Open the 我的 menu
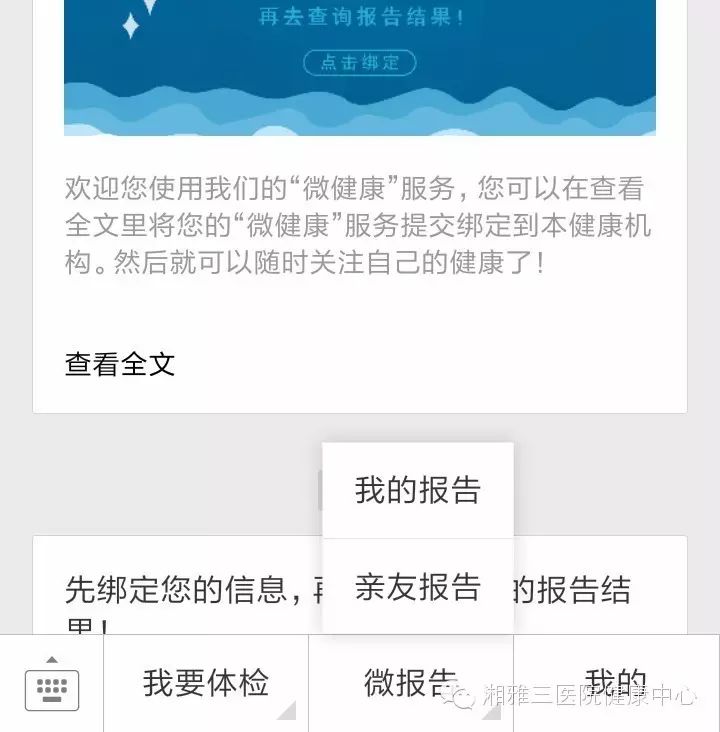 [616, 684]
